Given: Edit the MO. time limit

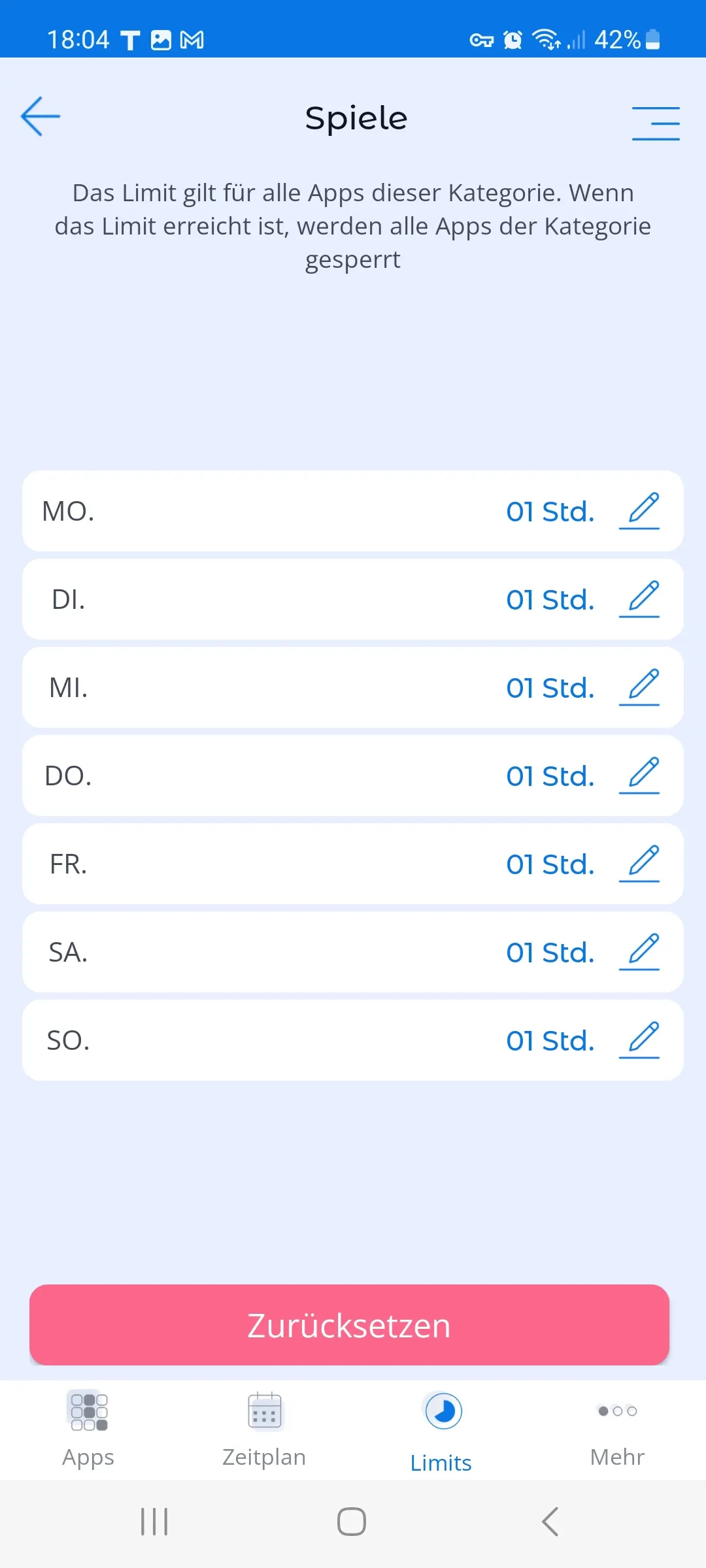Looking at the screenshot, I should [640, 512].
